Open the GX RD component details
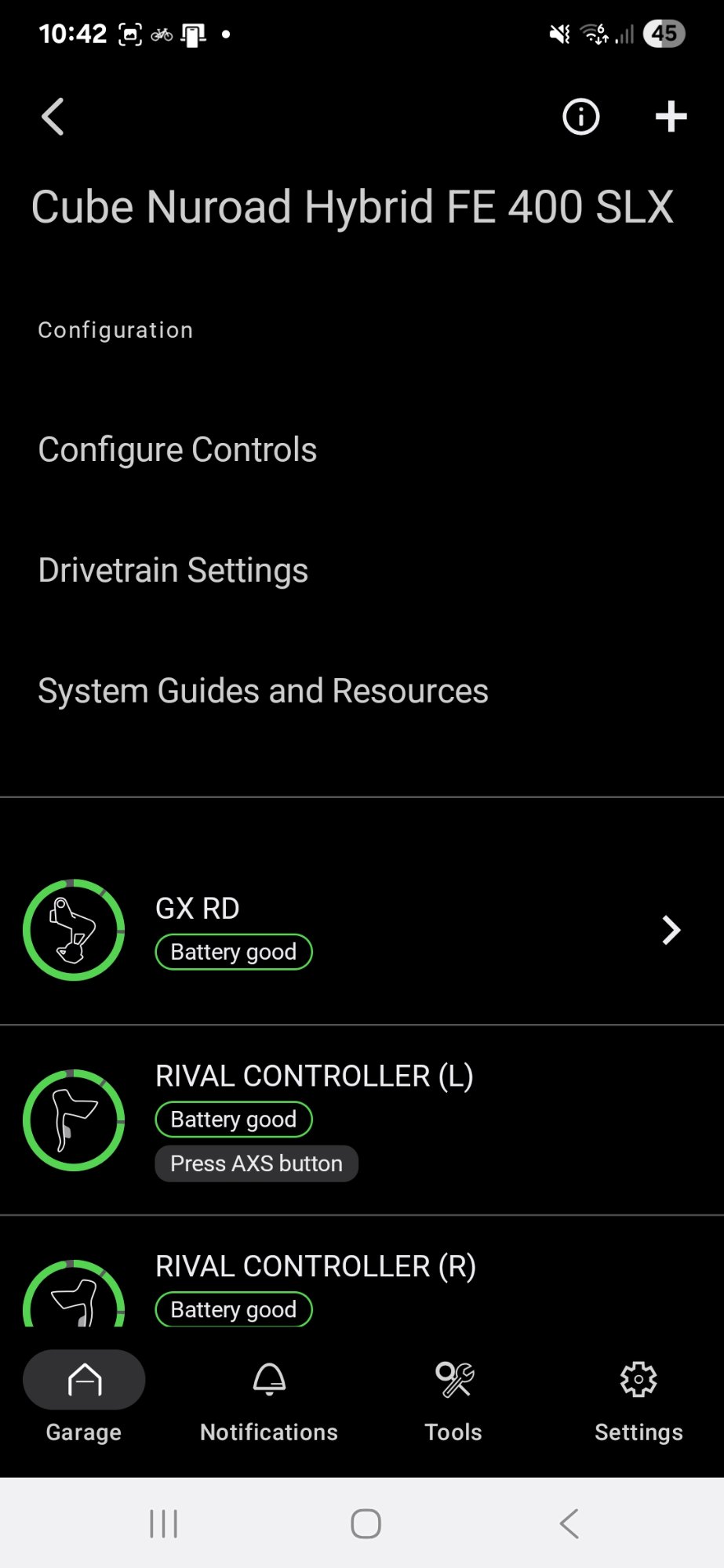 [362, 930]
